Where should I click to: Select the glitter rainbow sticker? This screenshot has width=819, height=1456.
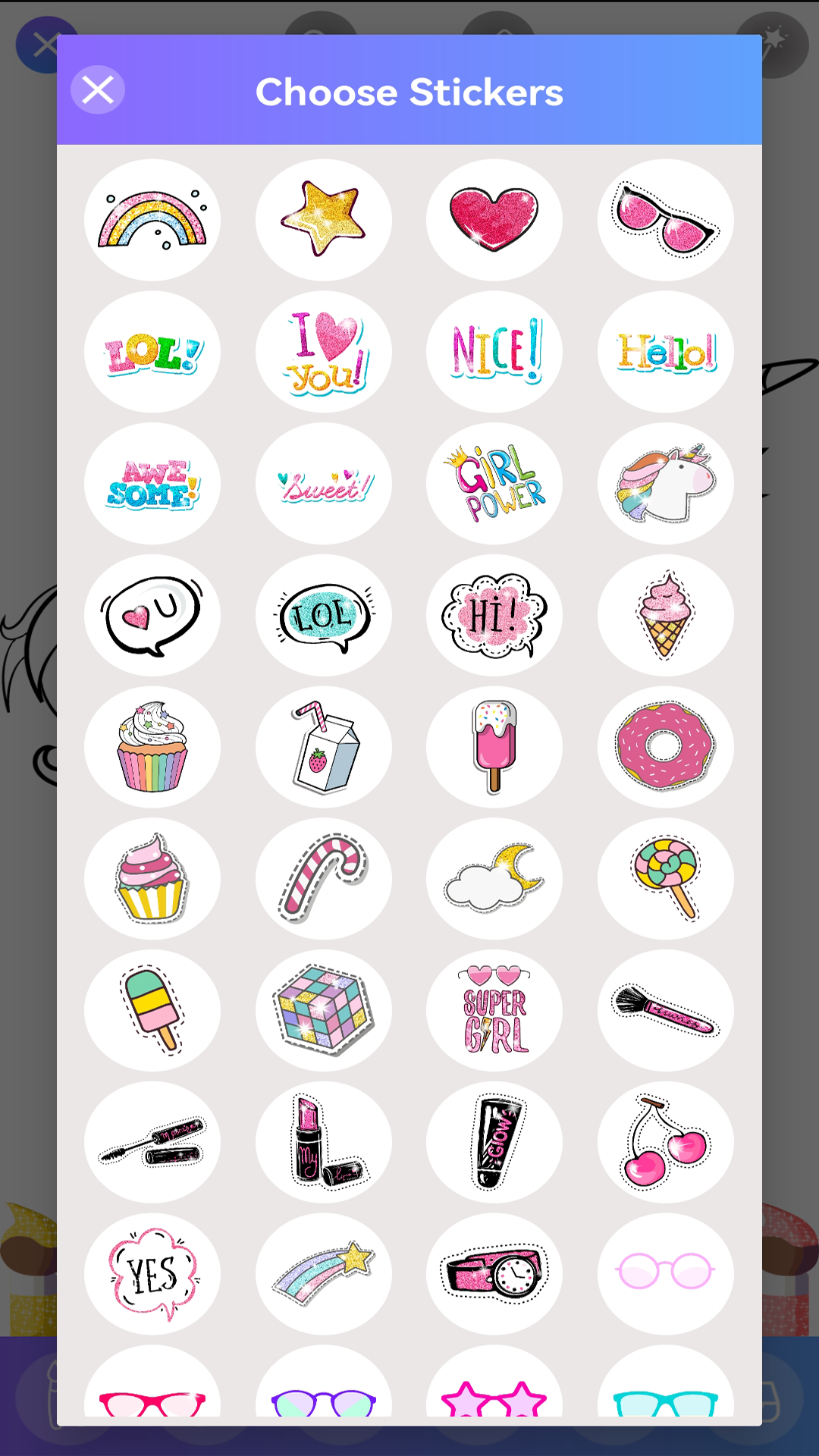point(152,219)
